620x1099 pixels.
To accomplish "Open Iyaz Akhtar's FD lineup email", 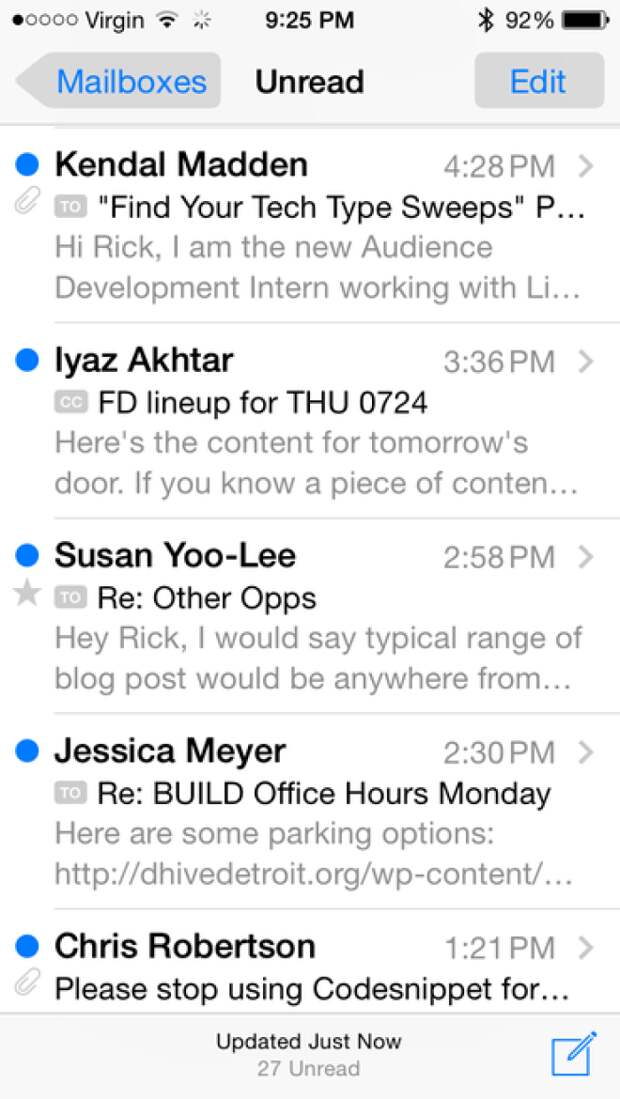I will click(310, 421).
